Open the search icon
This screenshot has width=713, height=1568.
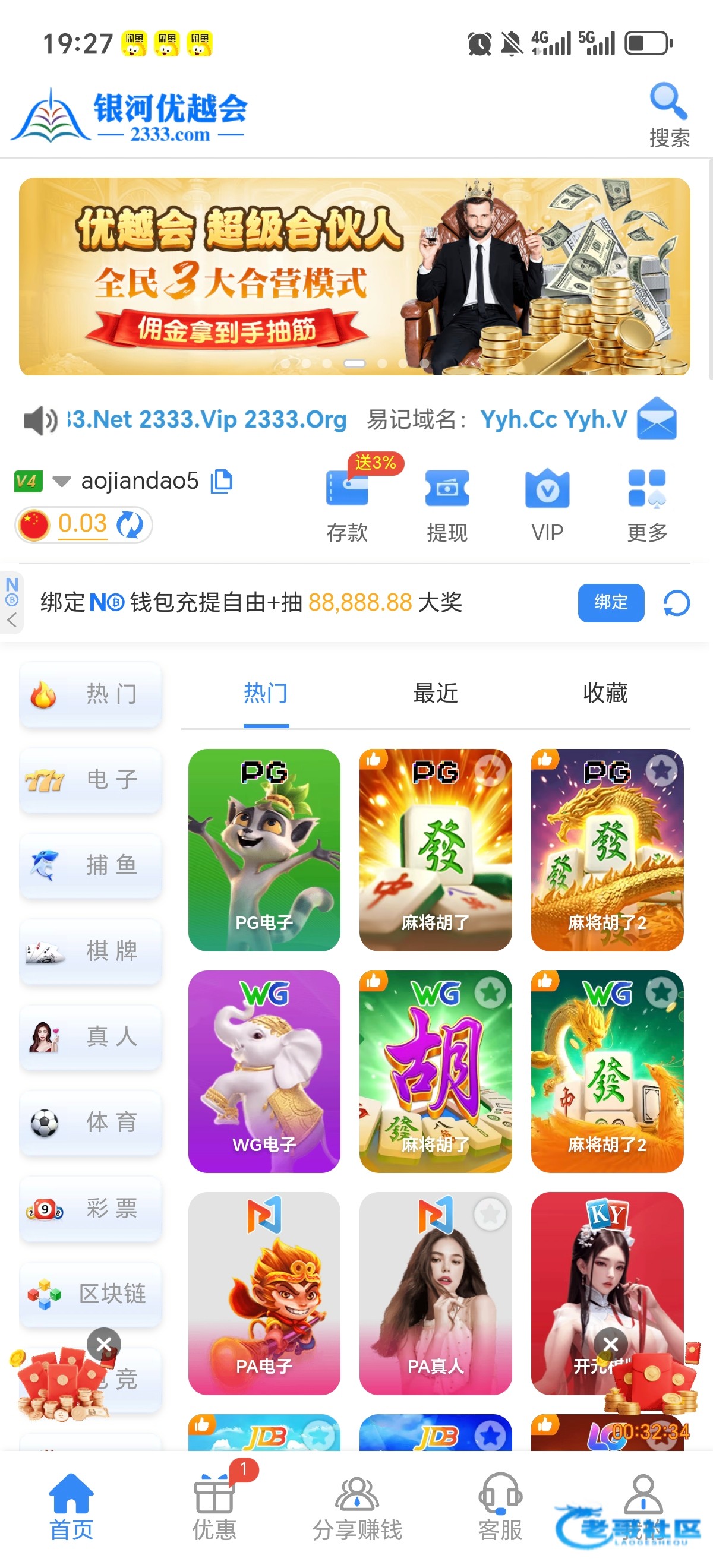pyautogui.click(x=668, y=114)
